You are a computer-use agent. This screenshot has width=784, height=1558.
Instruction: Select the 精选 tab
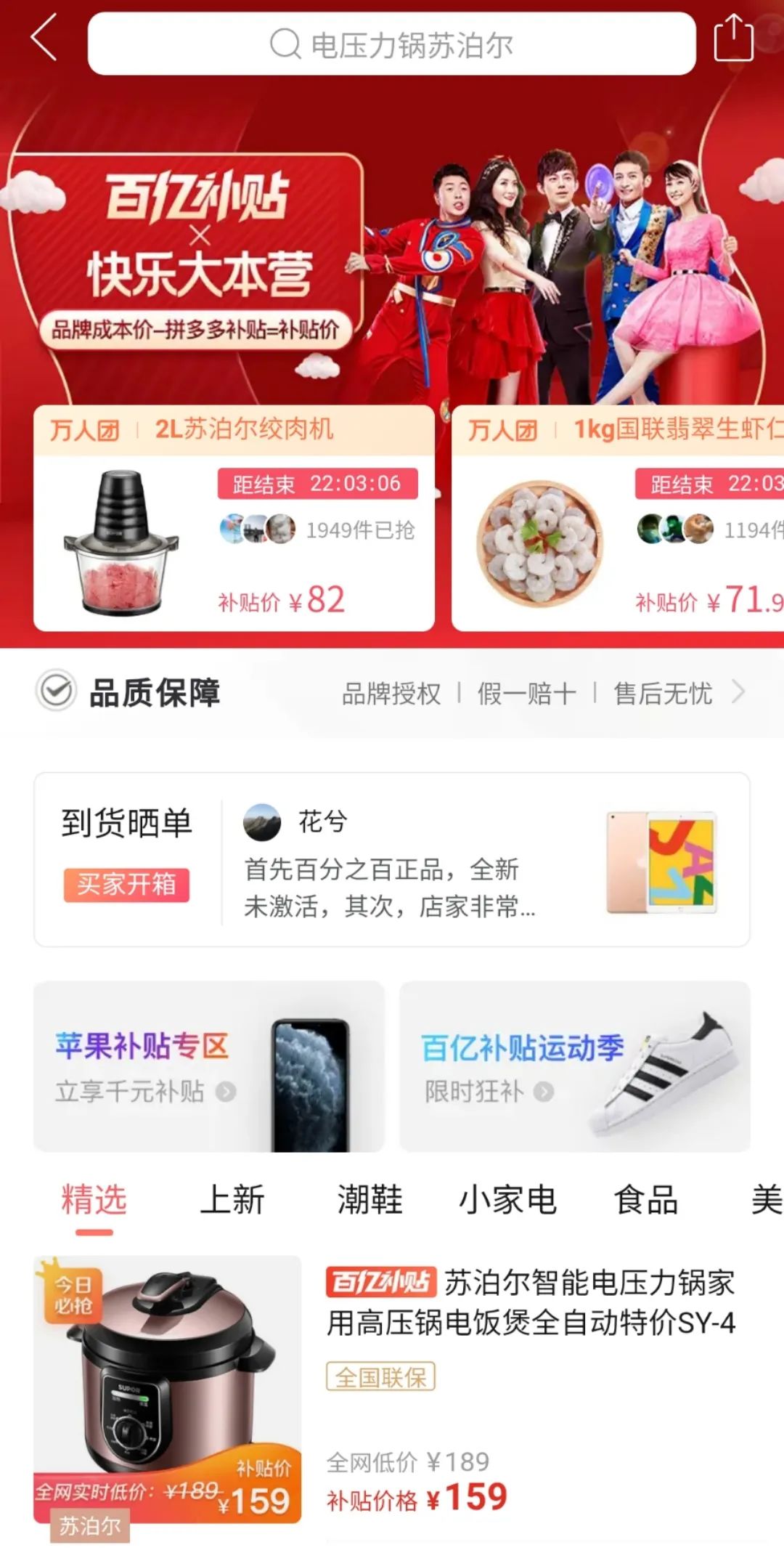94,1200
